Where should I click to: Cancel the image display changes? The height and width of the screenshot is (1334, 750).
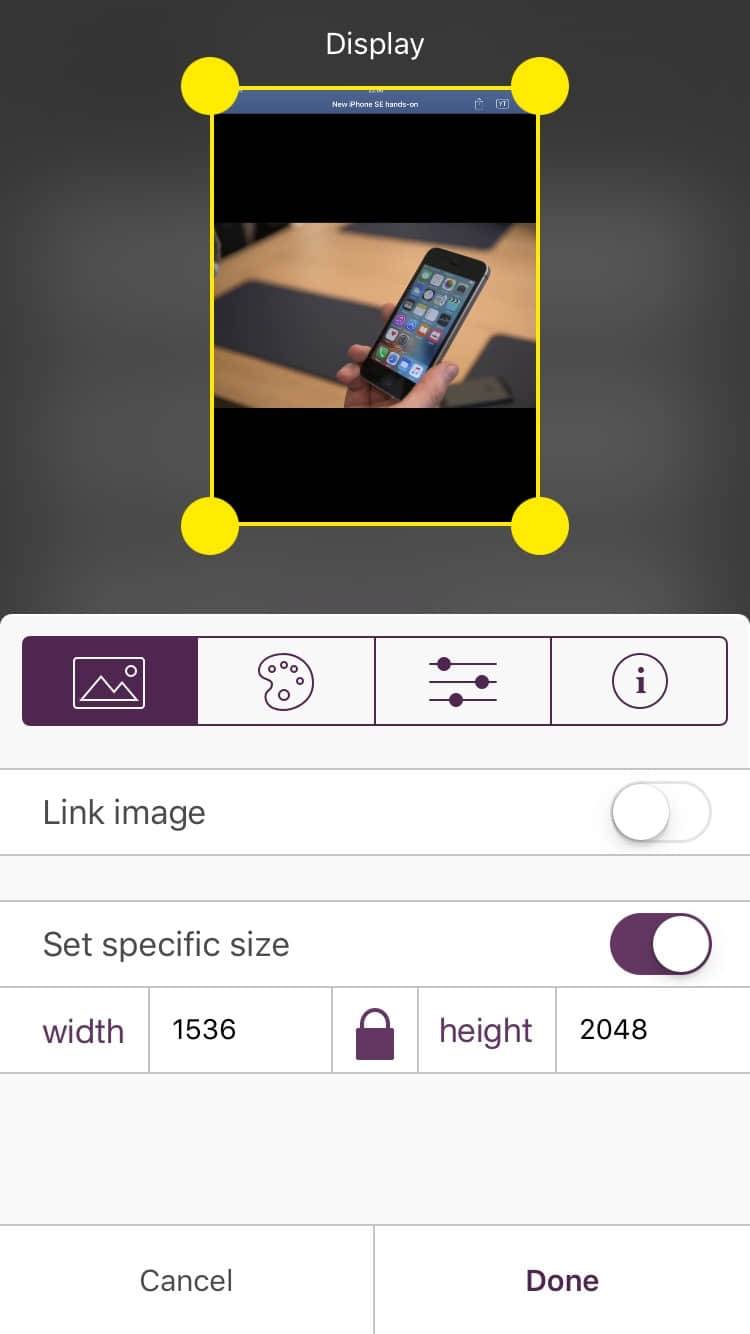coord(187,1280)
